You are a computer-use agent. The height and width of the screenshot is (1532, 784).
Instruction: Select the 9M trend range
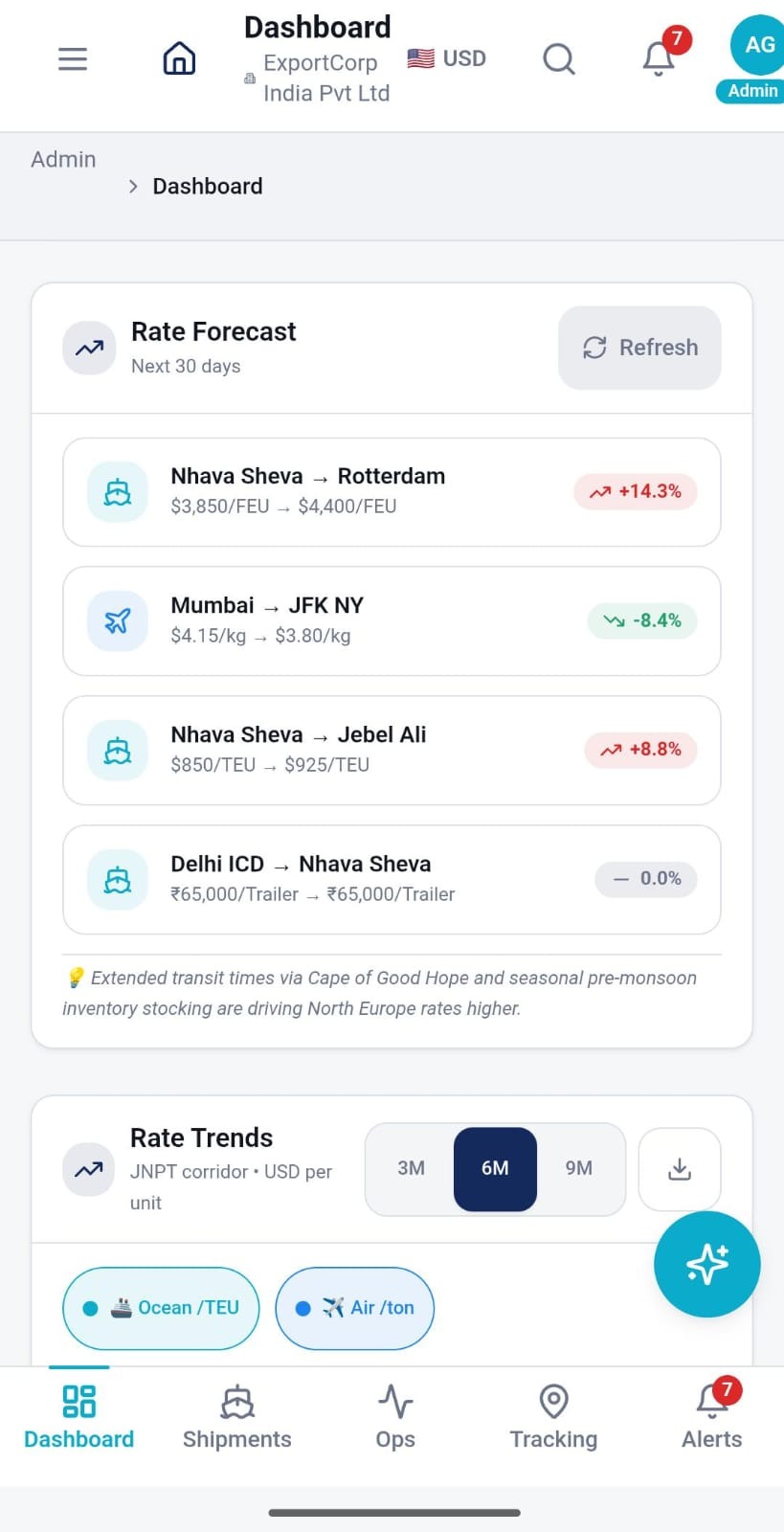pos(578,1168)
